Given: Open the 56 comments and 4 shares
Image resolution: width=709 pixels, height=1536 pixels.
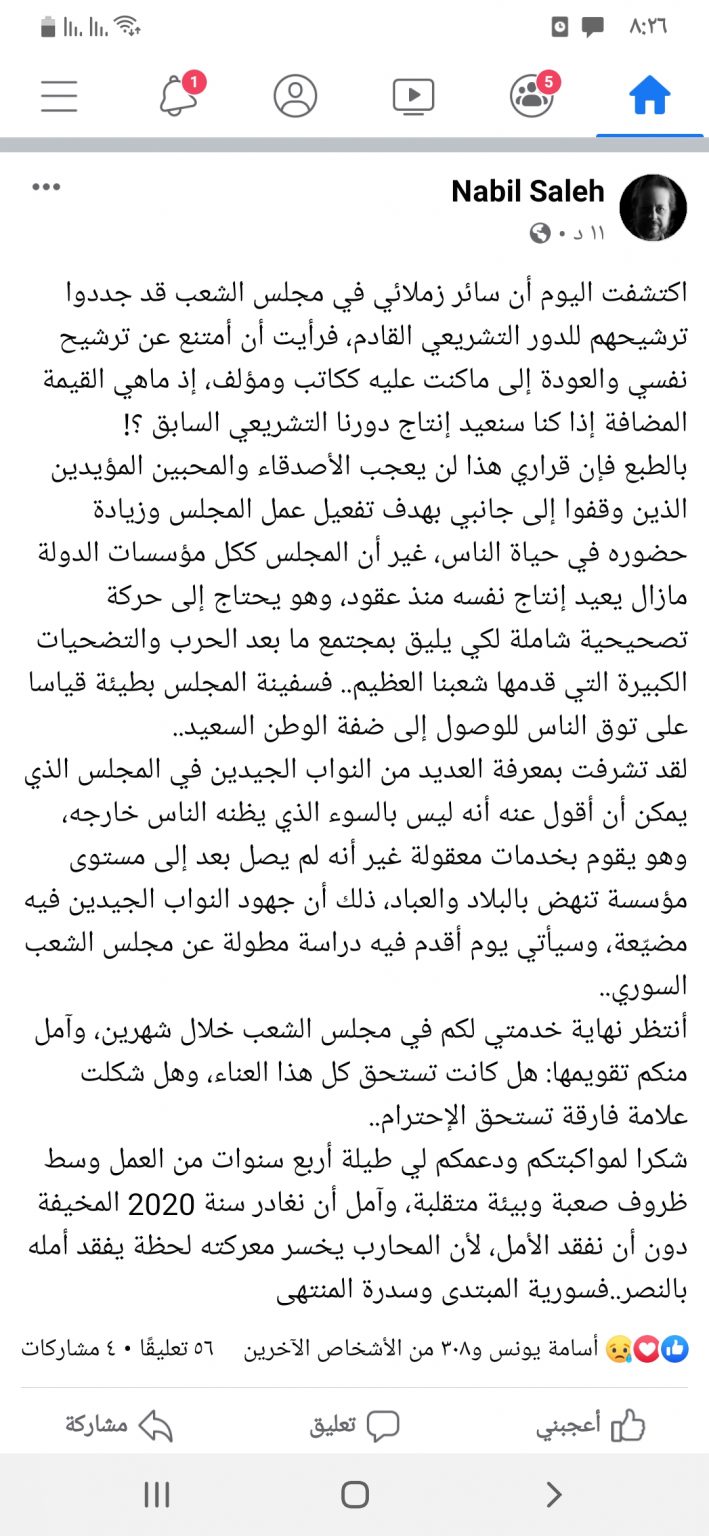Looking at the screenshot, I should point(118,1349).
